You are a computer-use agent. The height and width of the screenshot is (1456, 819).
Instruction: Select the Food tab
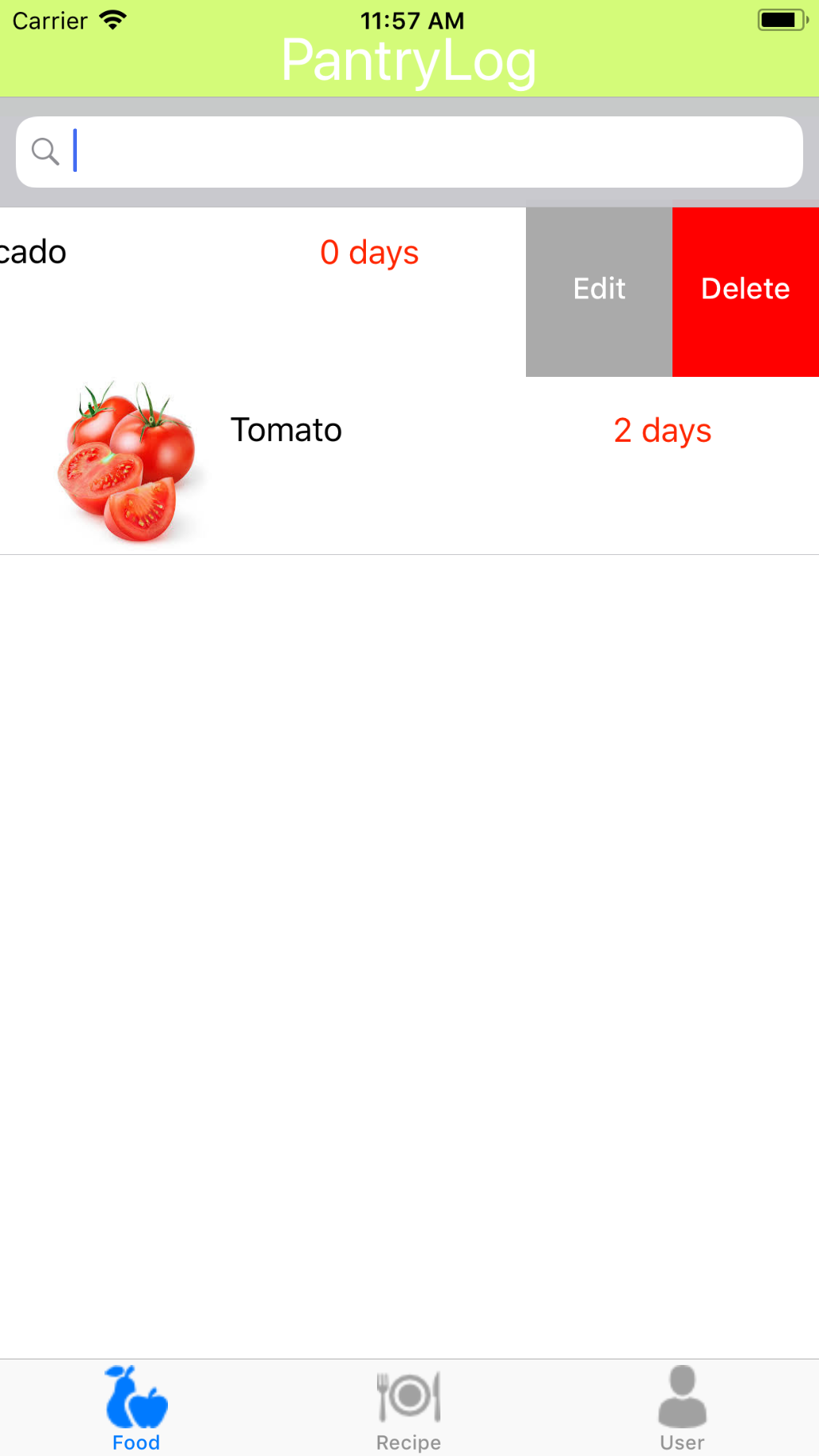(x=136, y=1408)
